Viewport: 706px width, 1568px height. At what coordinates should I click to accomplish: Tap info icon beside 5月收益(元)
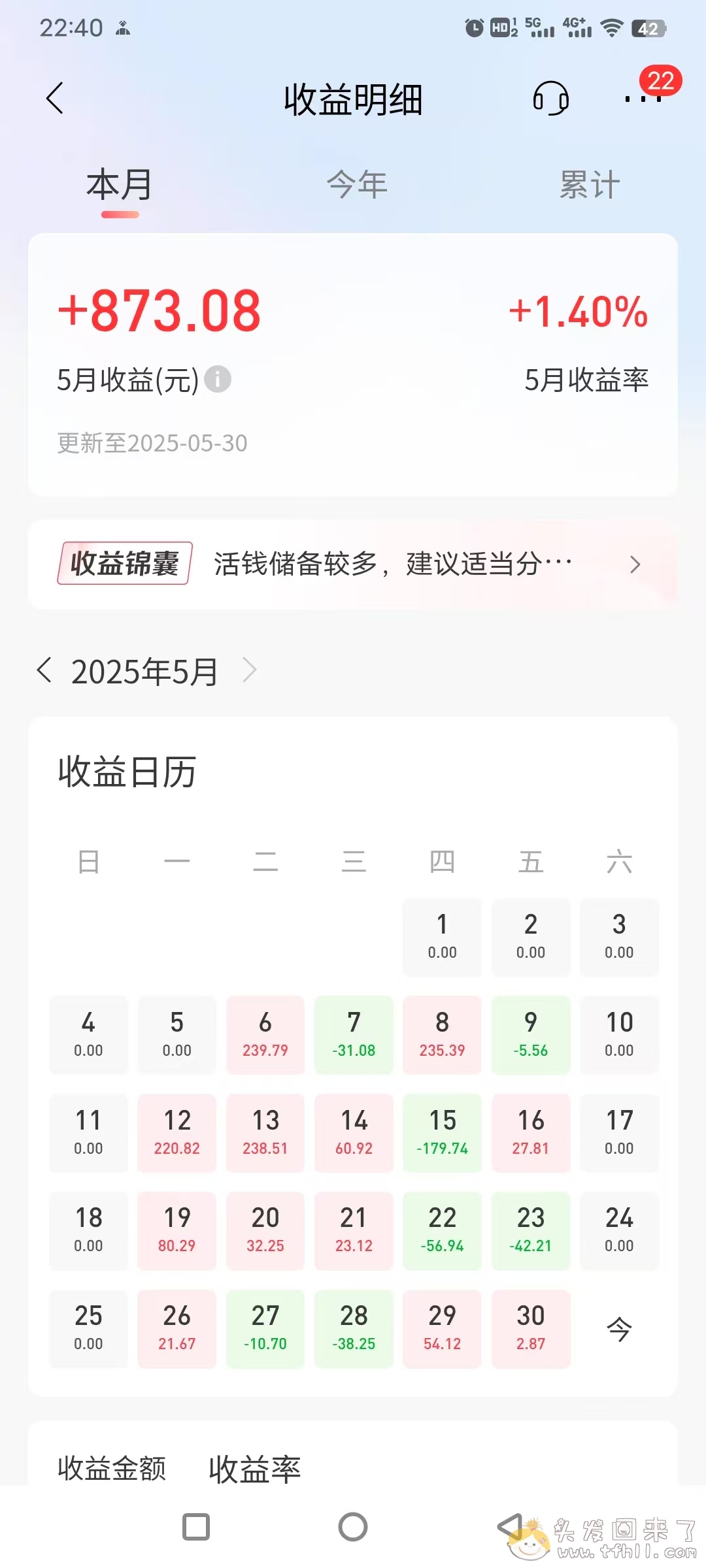point(218,380)
